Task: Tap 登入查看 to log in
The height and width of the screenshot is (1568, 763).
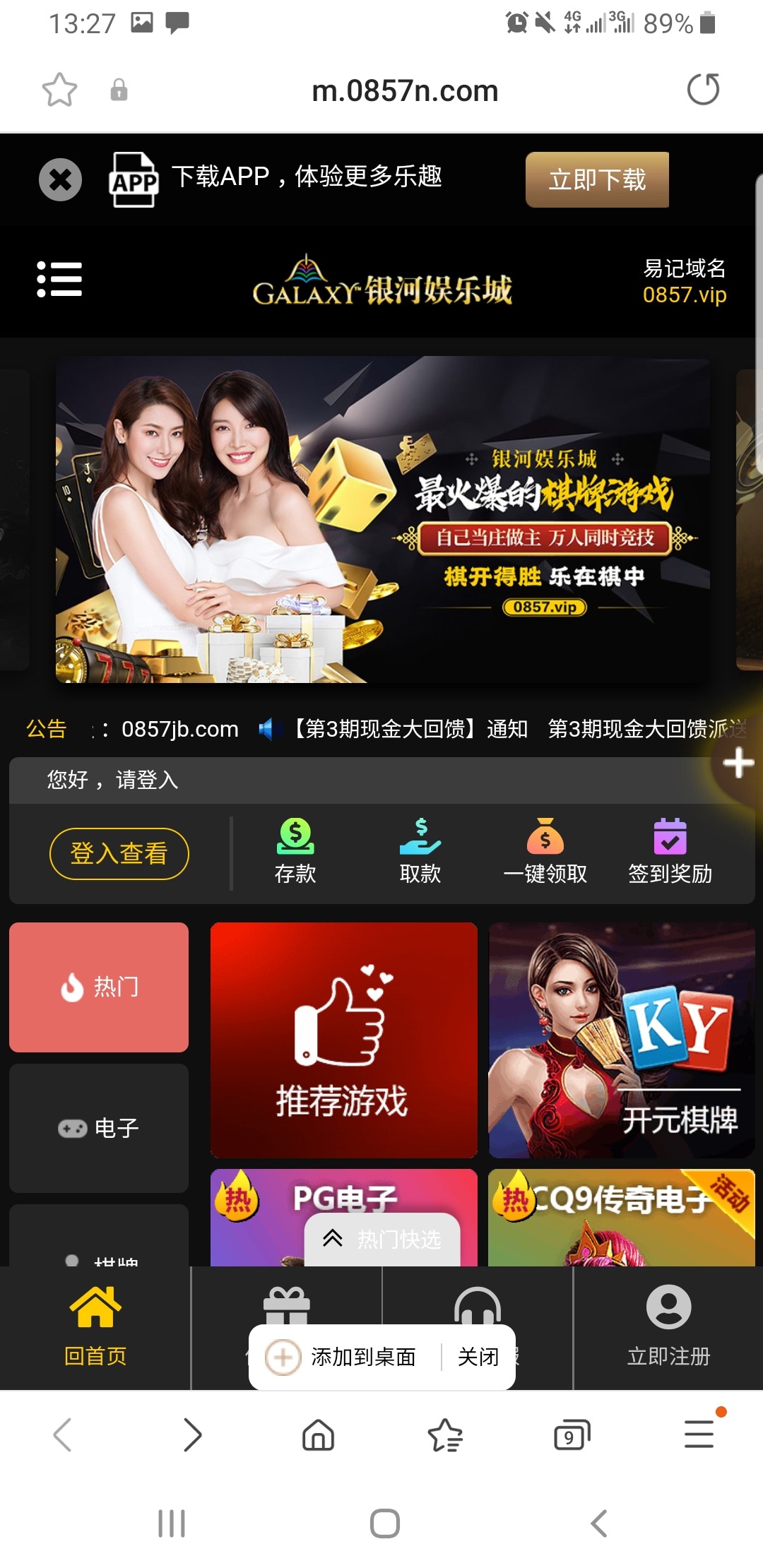Action: [119, 853]
